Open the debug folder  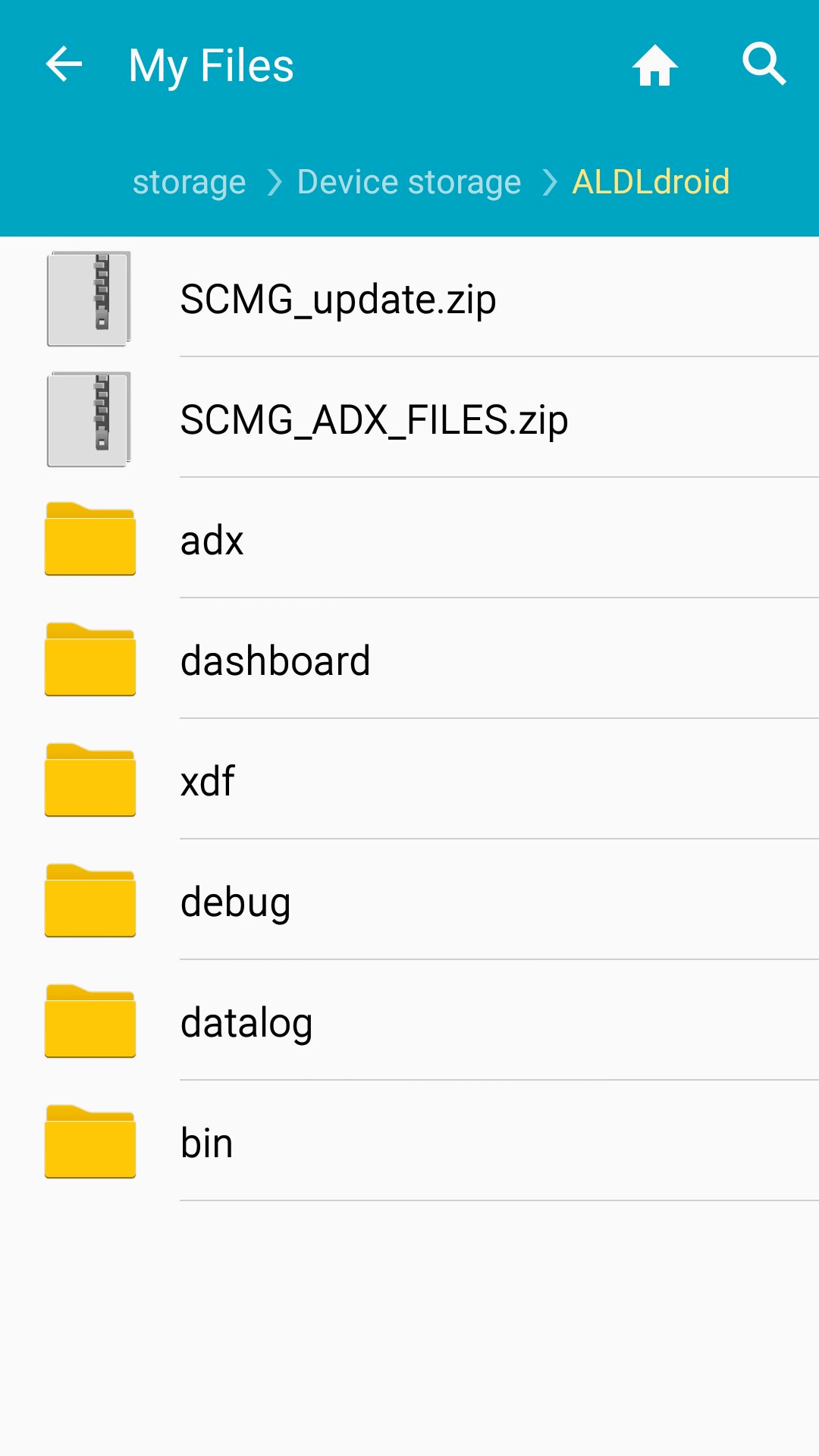[235, 902]
